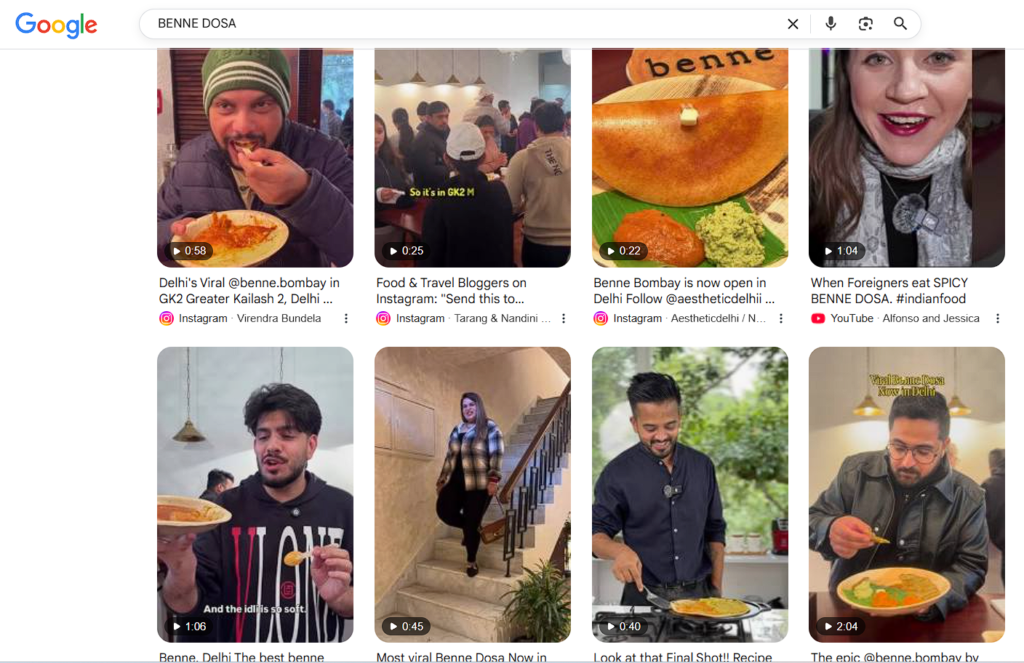1024x663 pixels.
Task: Search by image with Lens
Action: [866, 24]
